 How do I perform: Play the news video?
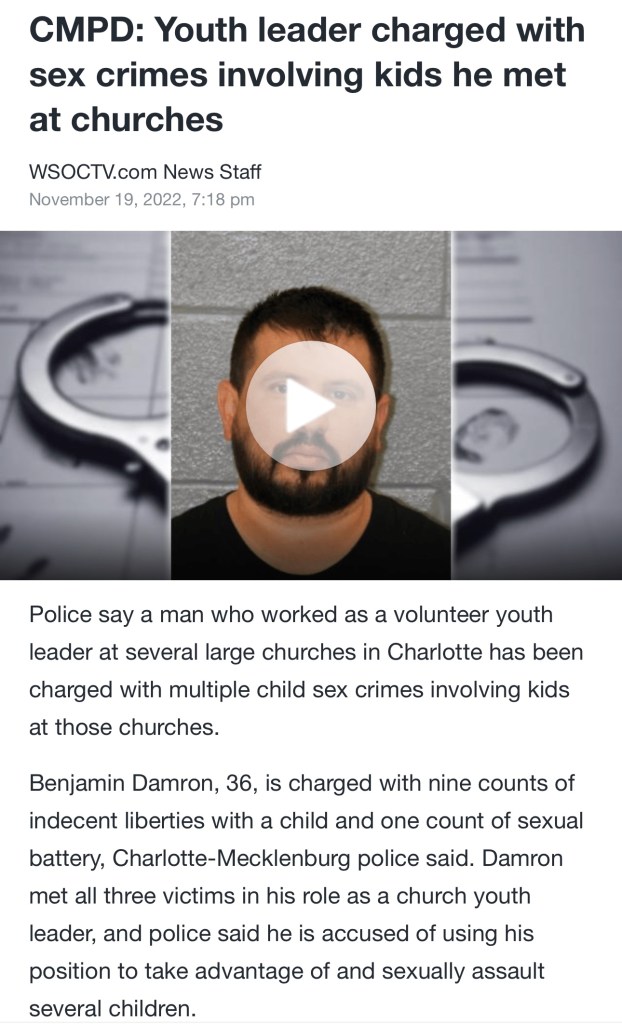(x=310, y=405)
